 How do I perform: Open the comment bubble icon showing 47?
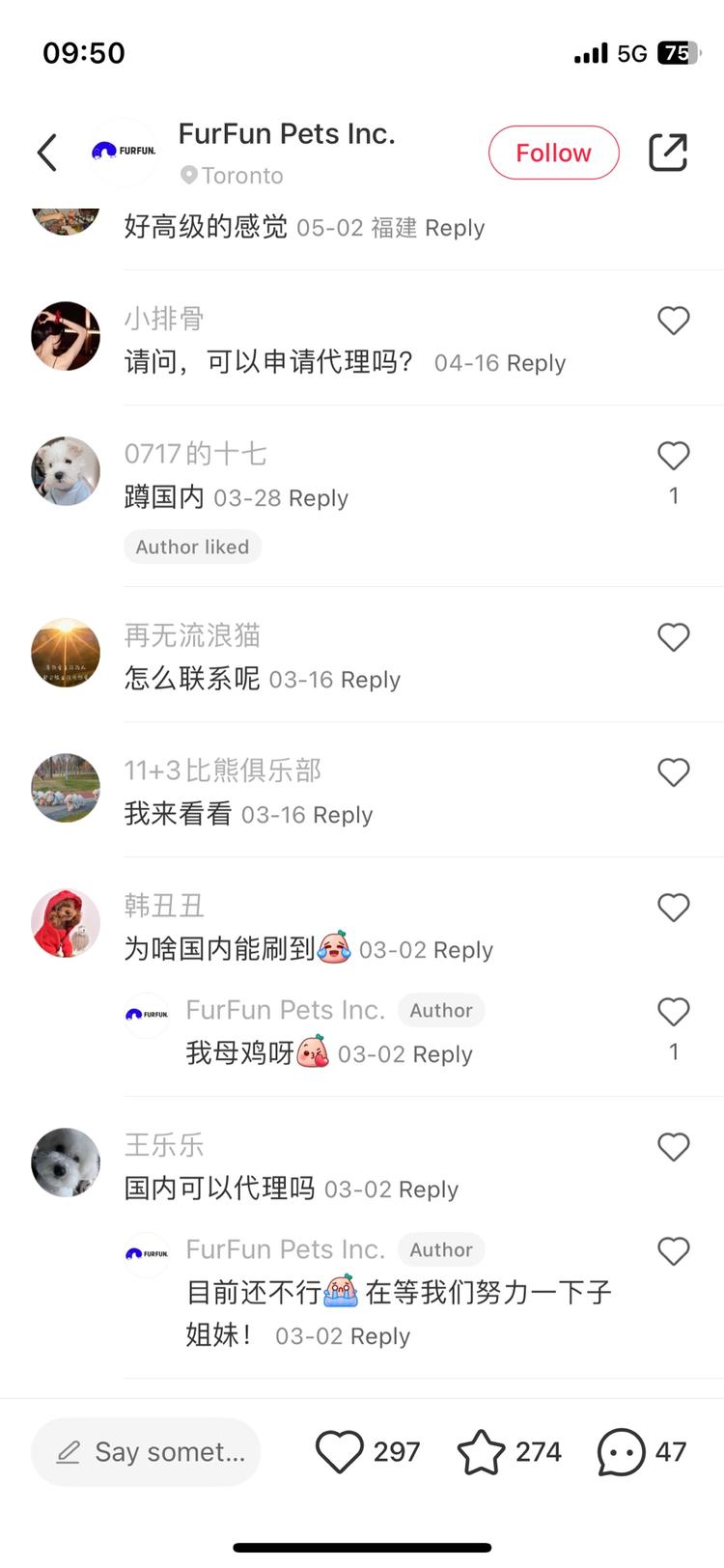621,1451
